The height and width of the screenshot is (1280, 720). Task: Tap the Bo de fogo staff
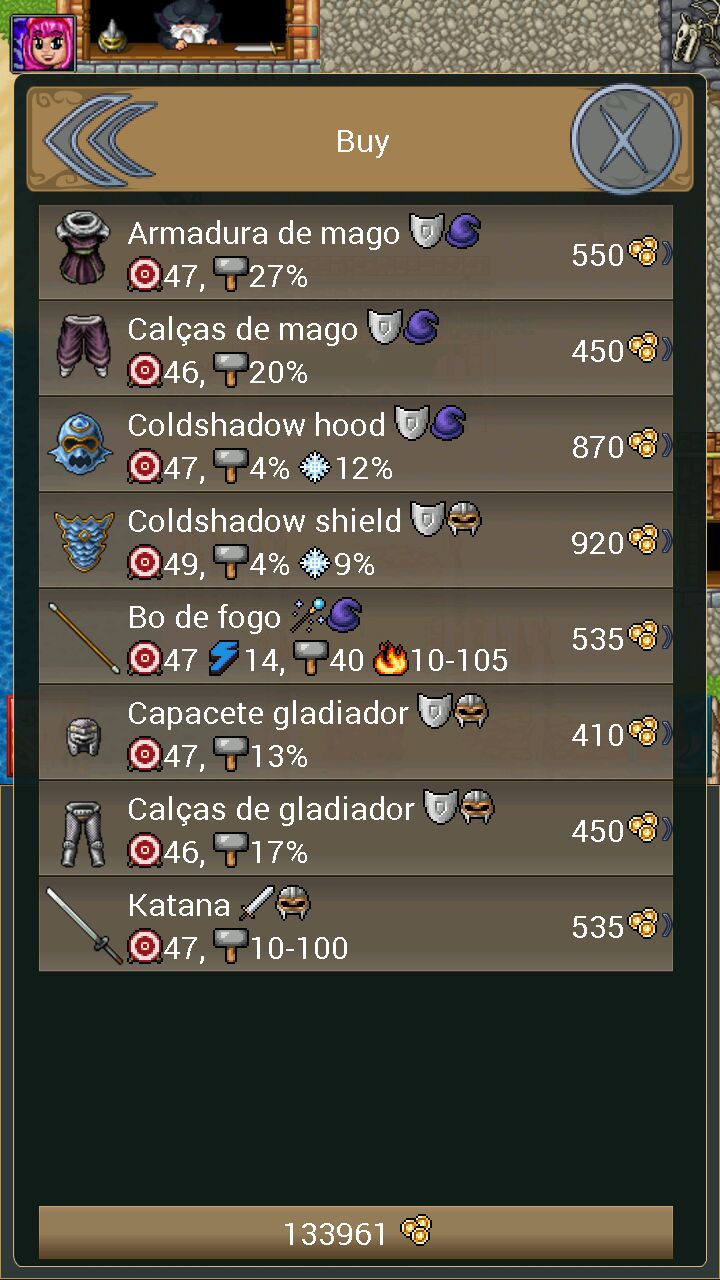tap(355, 637)
